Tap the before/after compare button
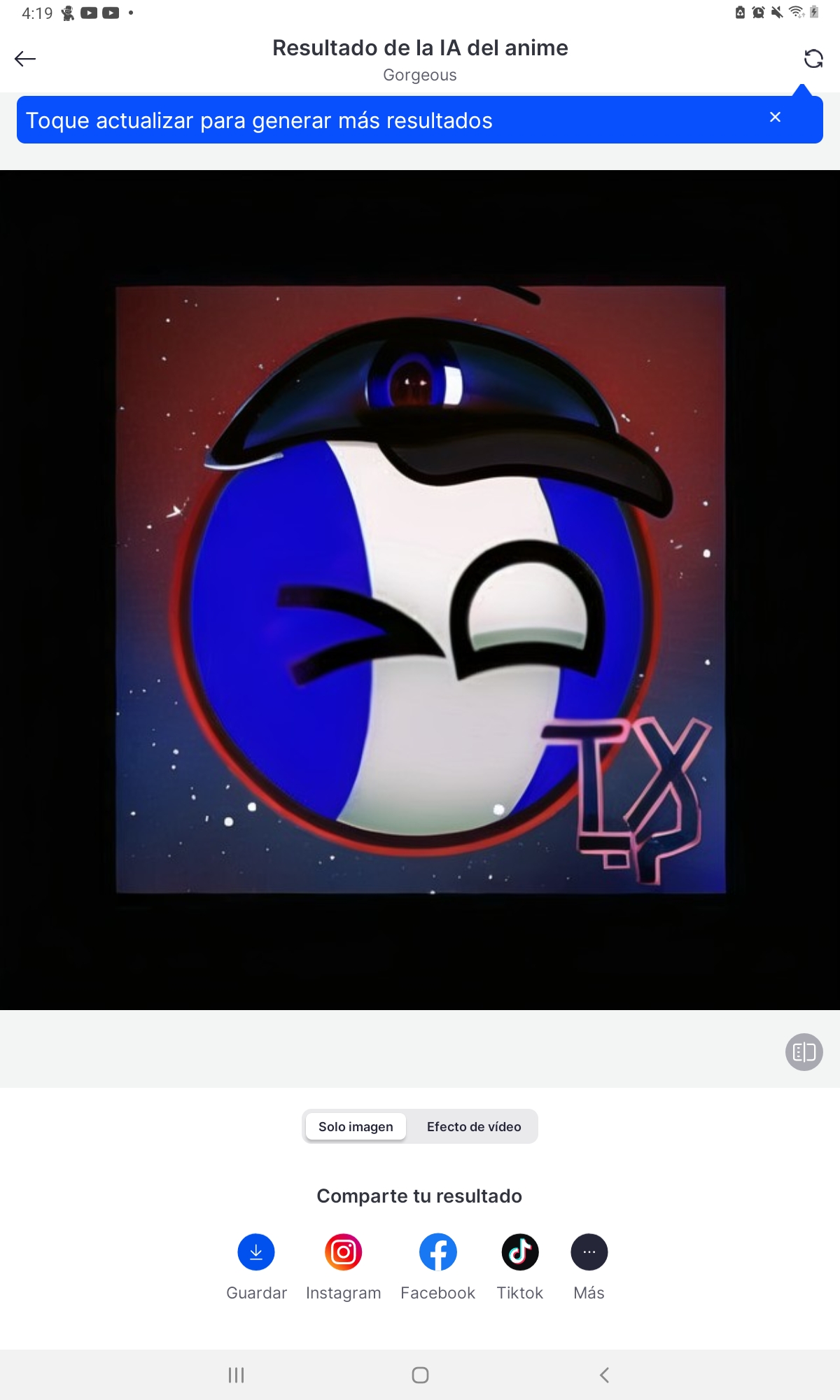 coord(804,1052)
